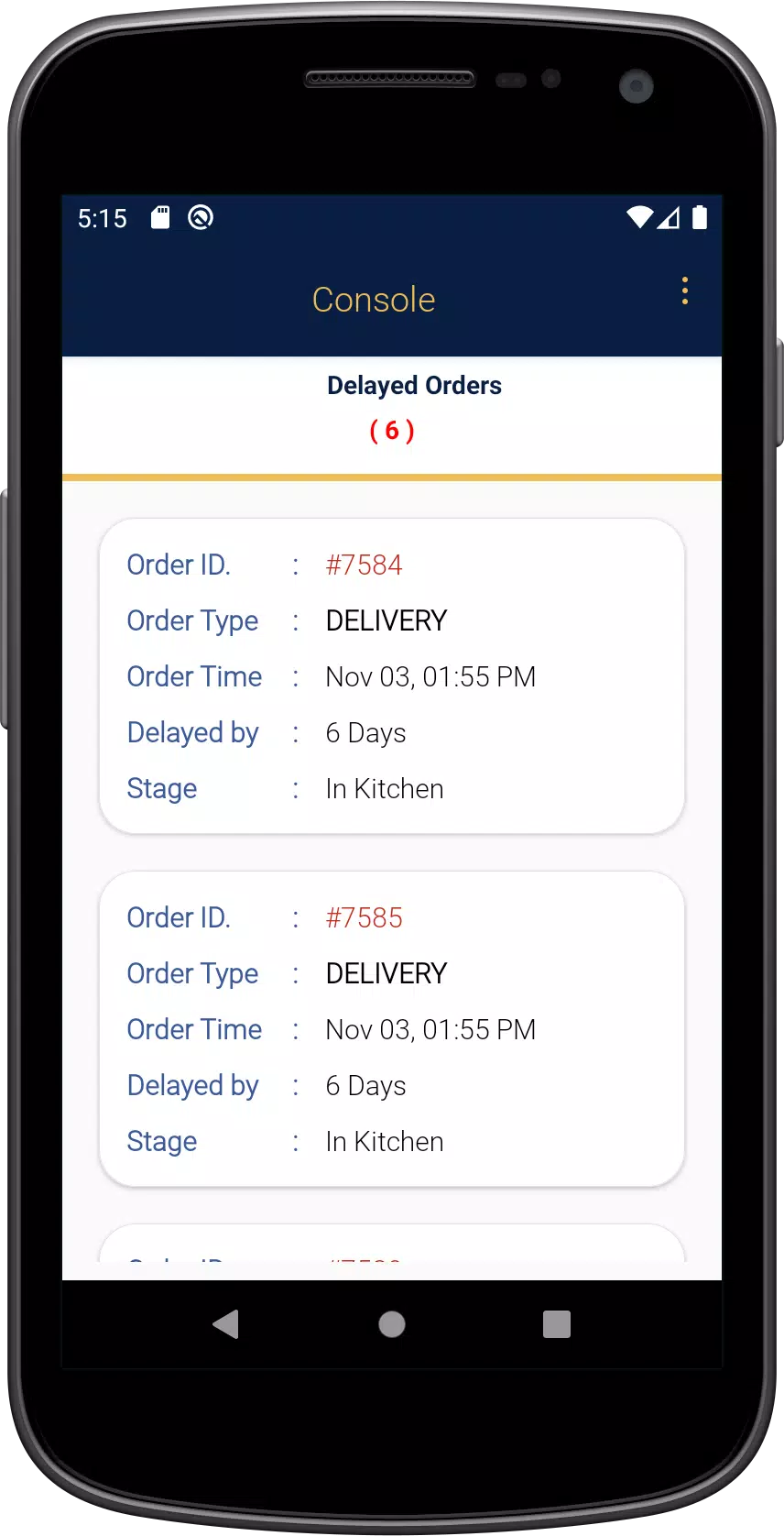Open delayed order #7585 card
The height and width of the screenshot is (1536, 784).
pyautogui.click(x=391, y=1028)
